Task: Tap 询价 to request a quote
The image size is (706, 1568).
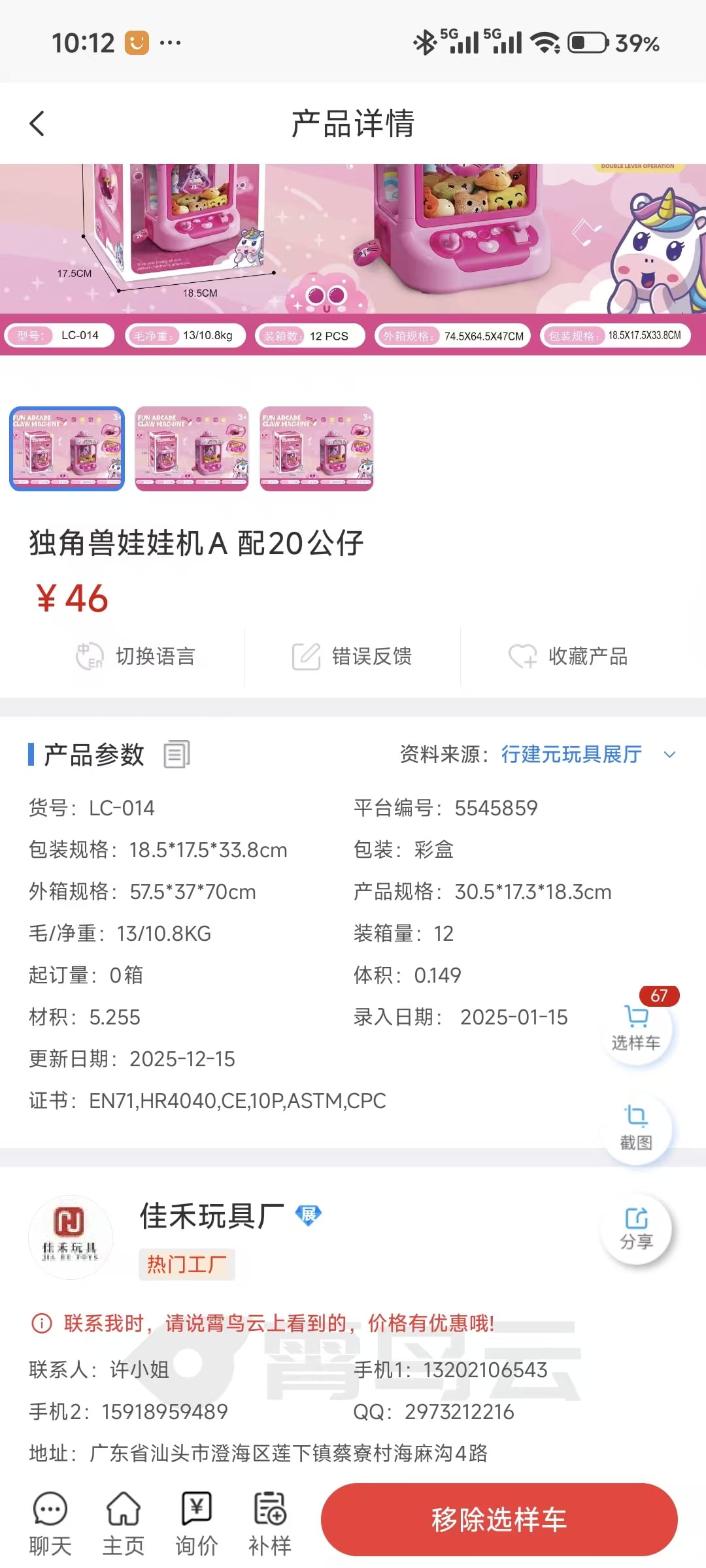Action: click(x=196, y=1524)
